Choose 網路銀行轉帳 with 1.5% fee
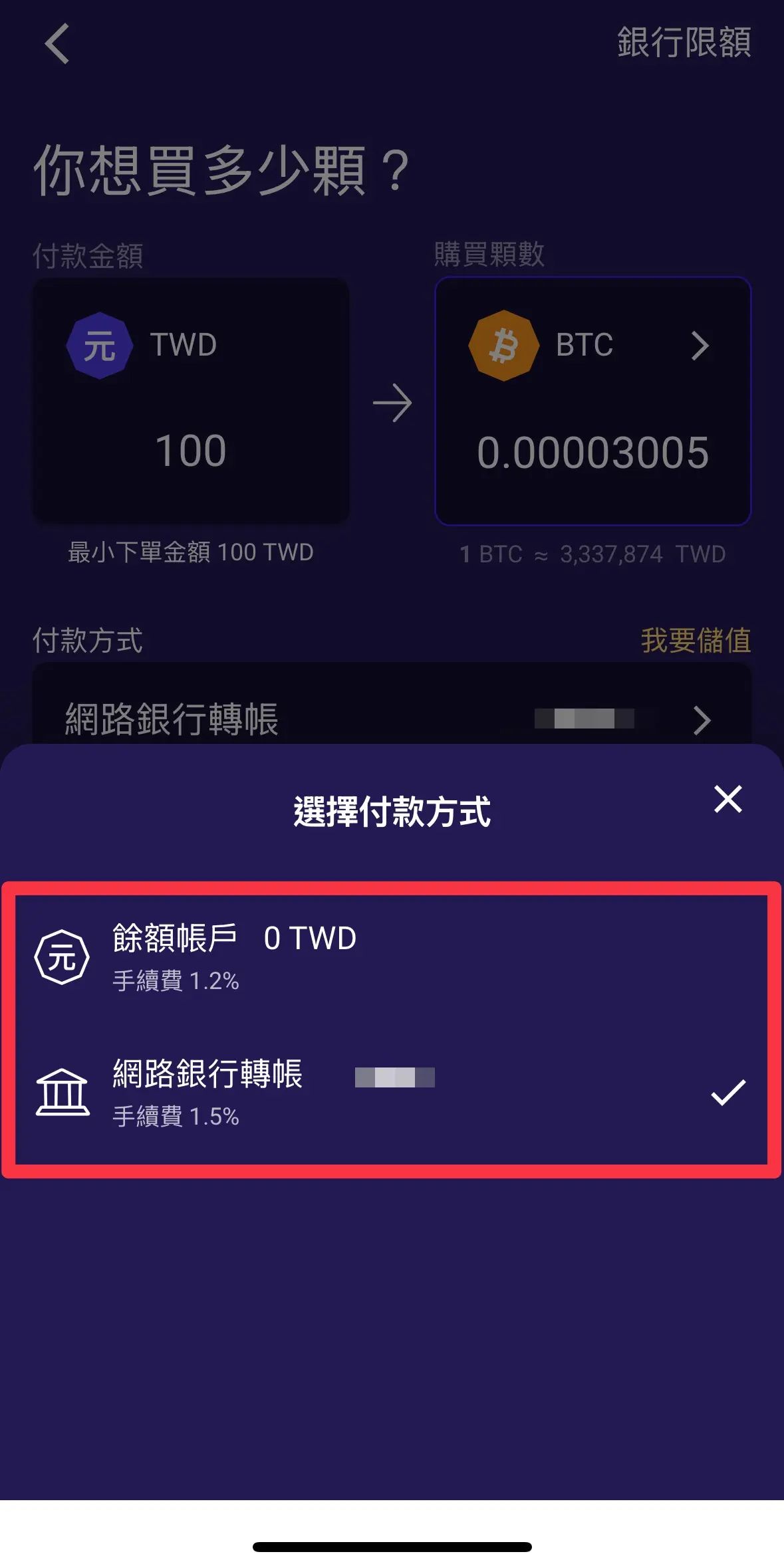 pos(391,1091)
